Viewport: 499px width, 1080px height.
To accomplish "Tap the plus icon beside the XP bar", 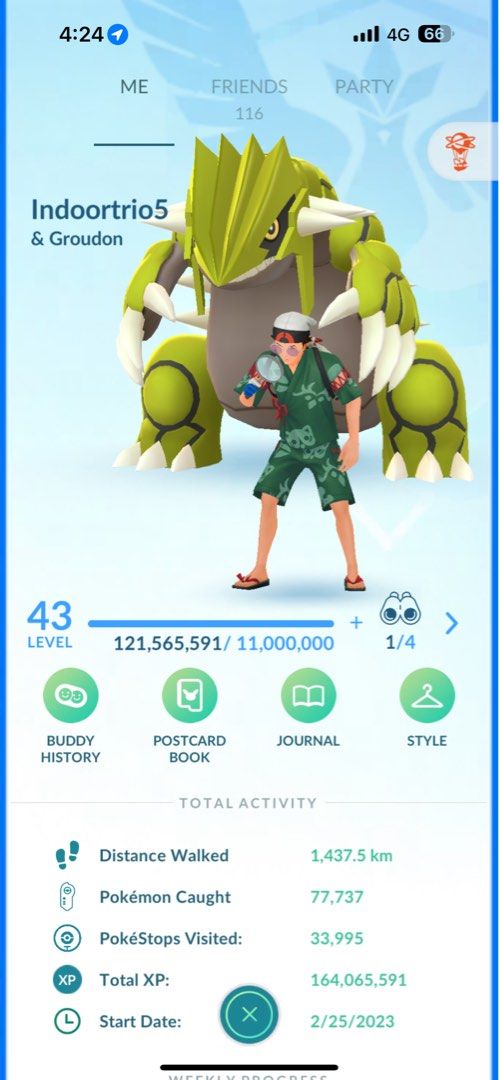I will coord(356,623).
